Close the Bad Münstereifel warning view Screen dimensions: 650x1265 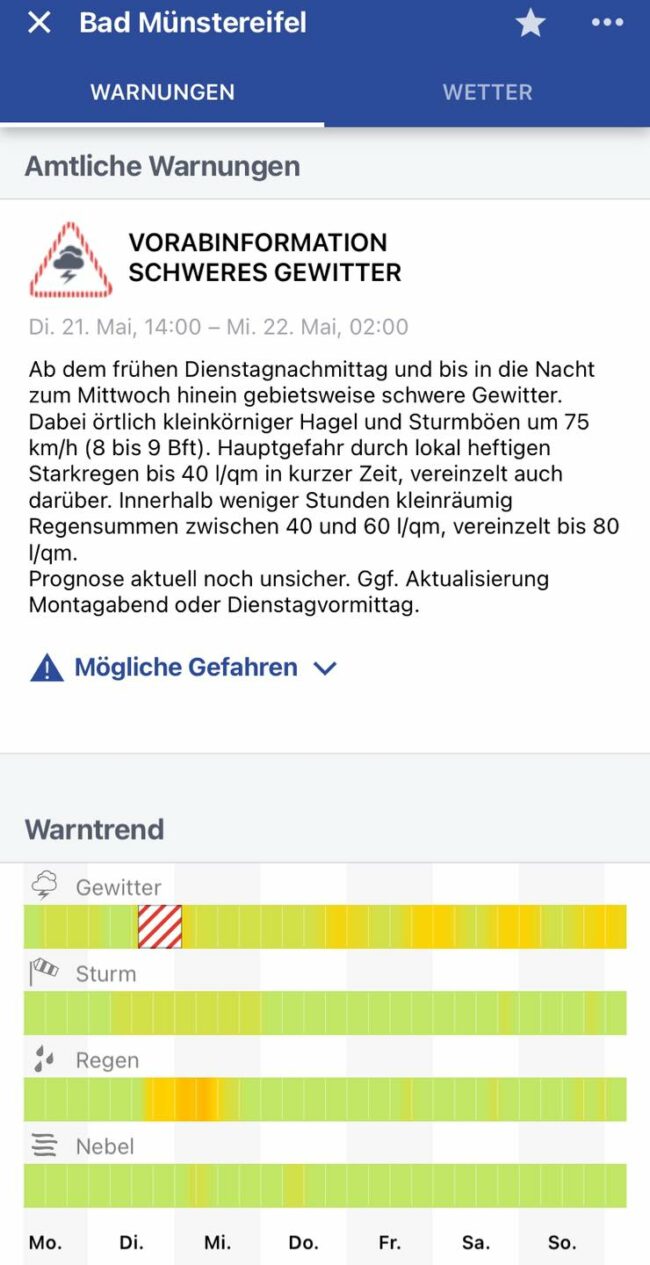tap(39, 23)
